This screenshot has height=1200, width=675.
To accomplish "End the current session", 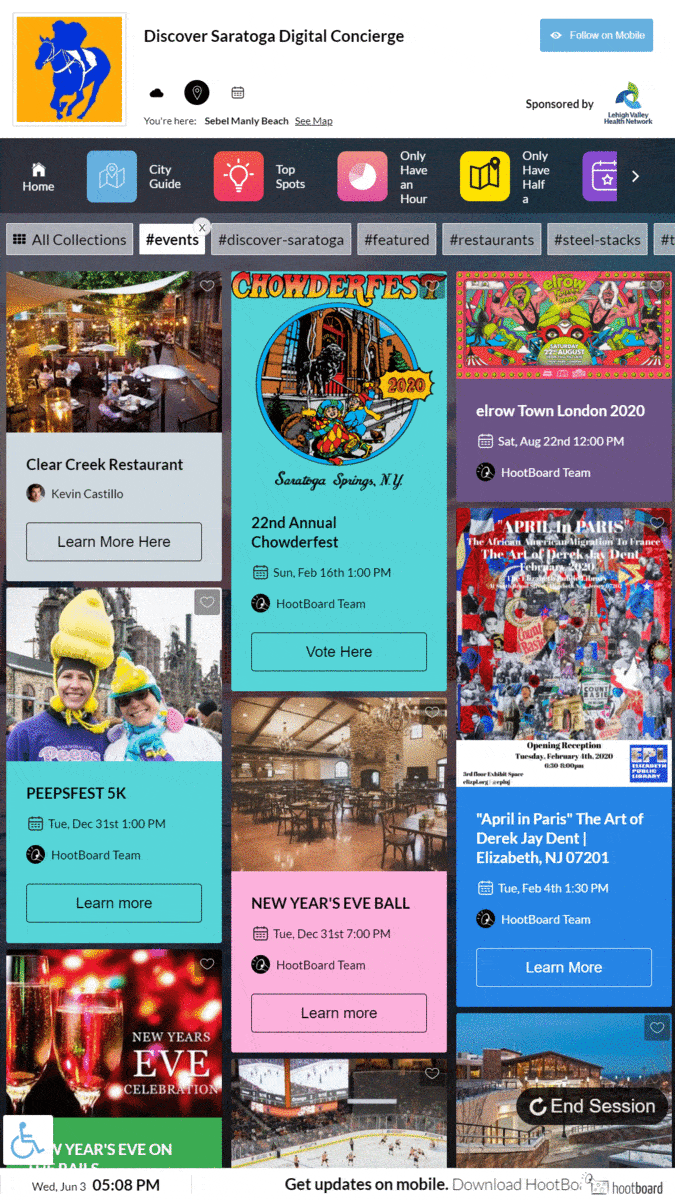I will click(x=592, y=1106).
